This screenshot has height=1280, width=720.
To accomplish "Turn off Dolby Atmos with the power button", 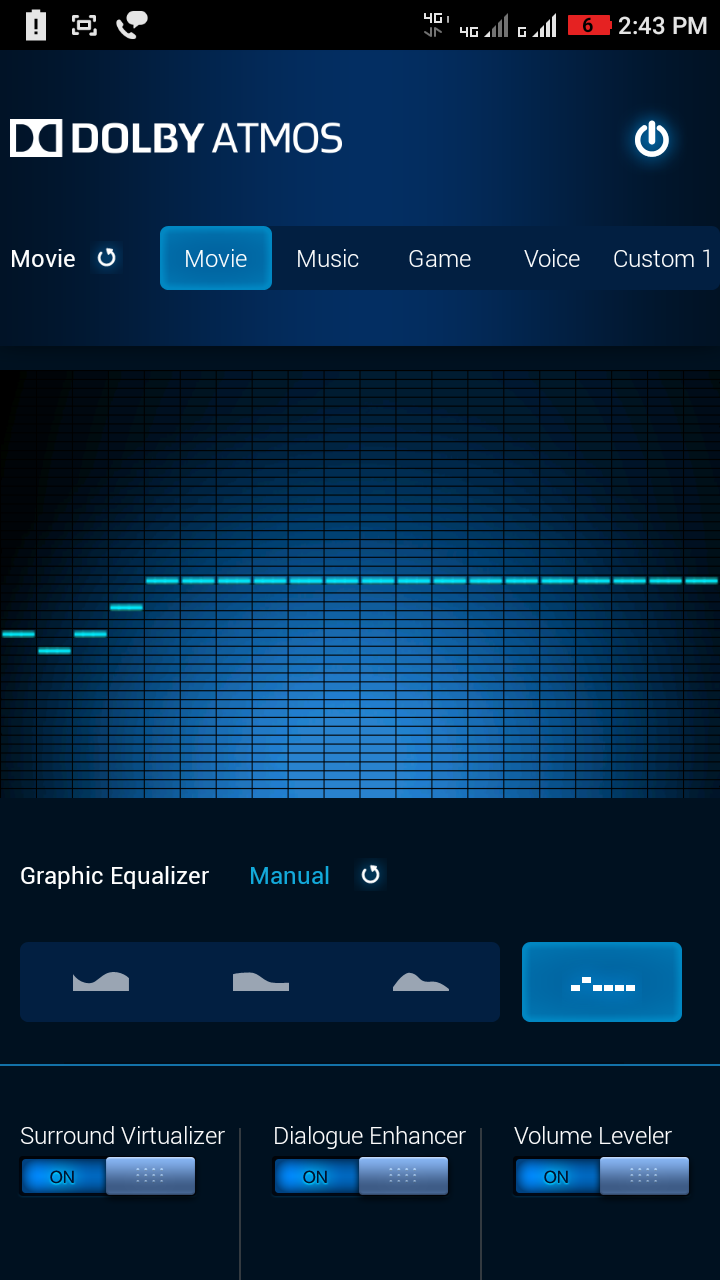I will coord(651,139).
